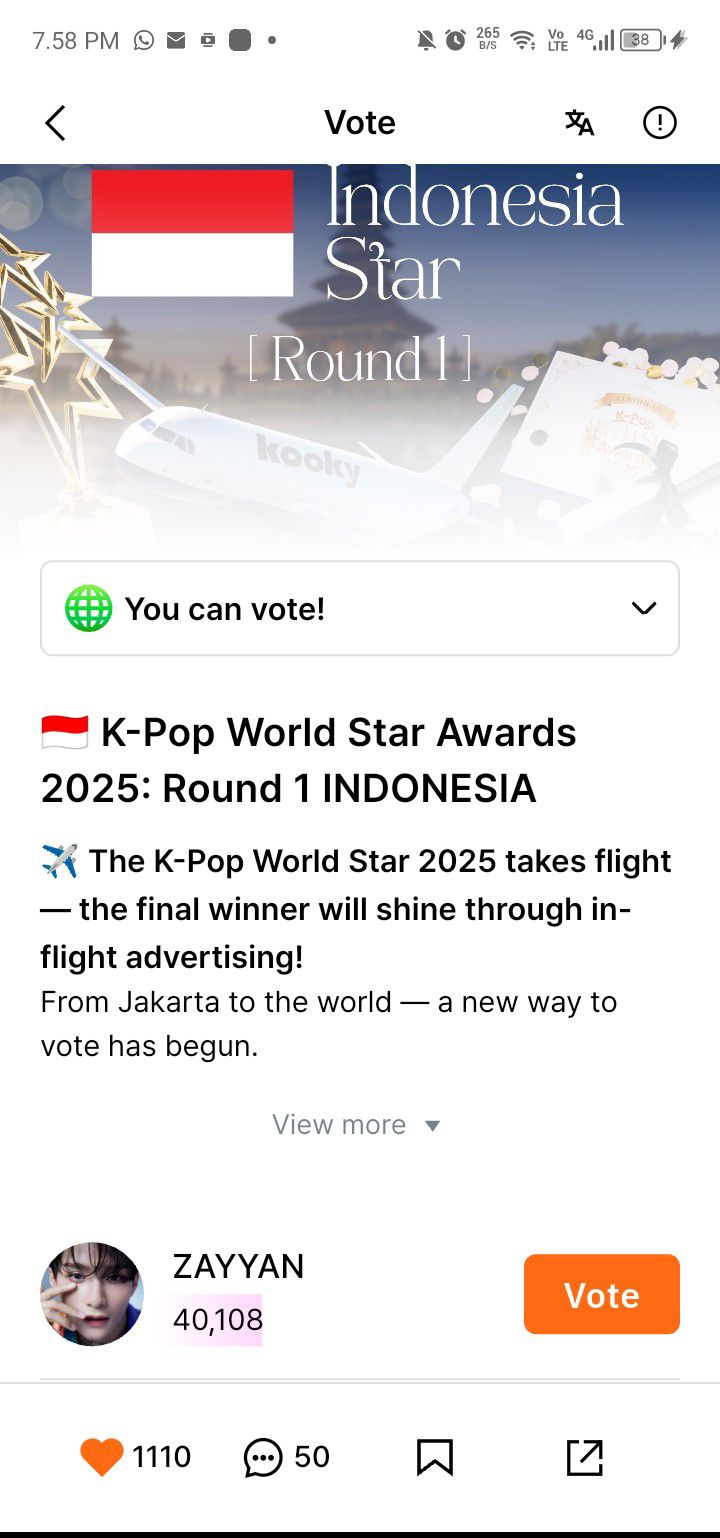Image resolution: width=720 pixels, height=1538 pixels.
Task: Open ZAYYAN's profile picture
Action: pos(92,1294)
